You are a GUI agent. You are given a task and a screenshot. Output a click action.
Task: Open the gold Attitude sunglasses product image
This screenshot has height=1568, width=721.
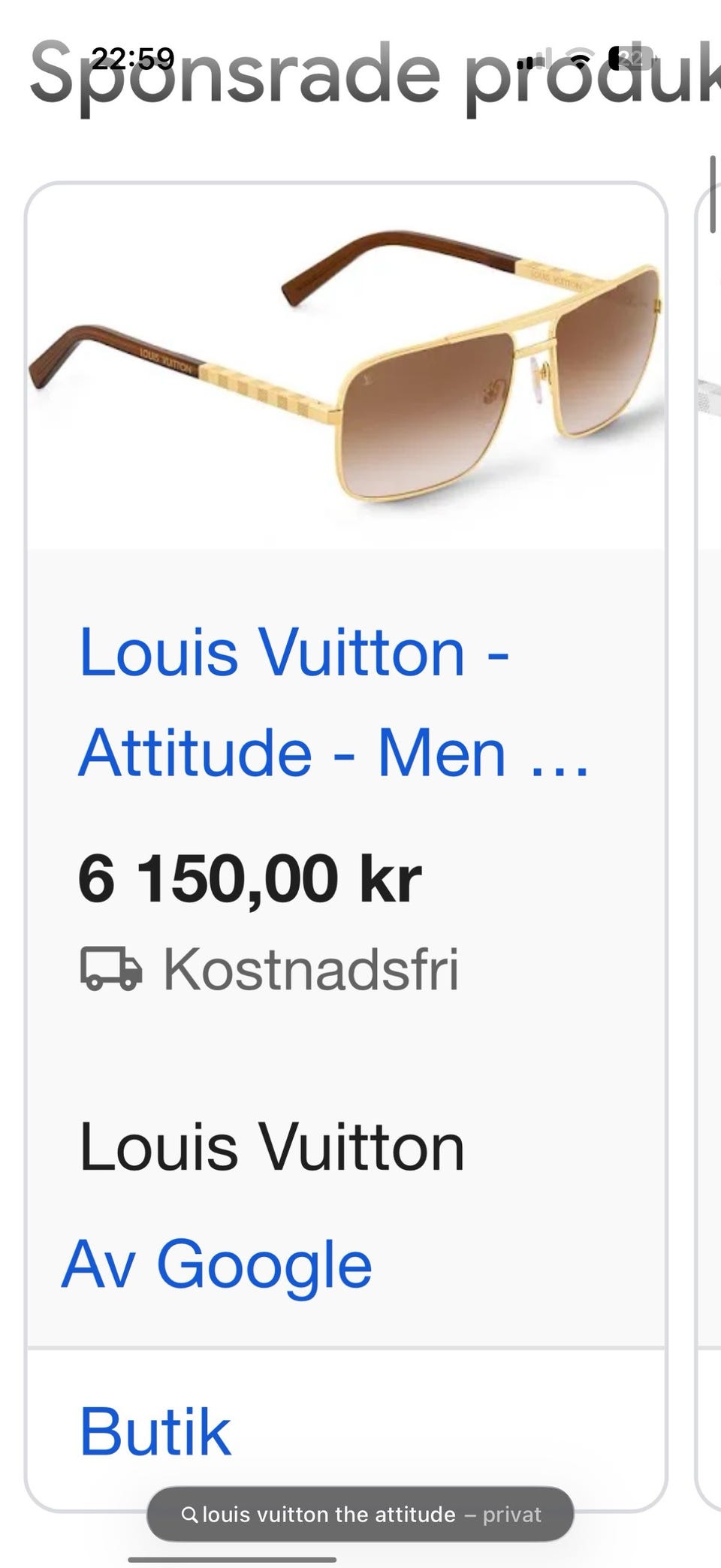(346, 368)
